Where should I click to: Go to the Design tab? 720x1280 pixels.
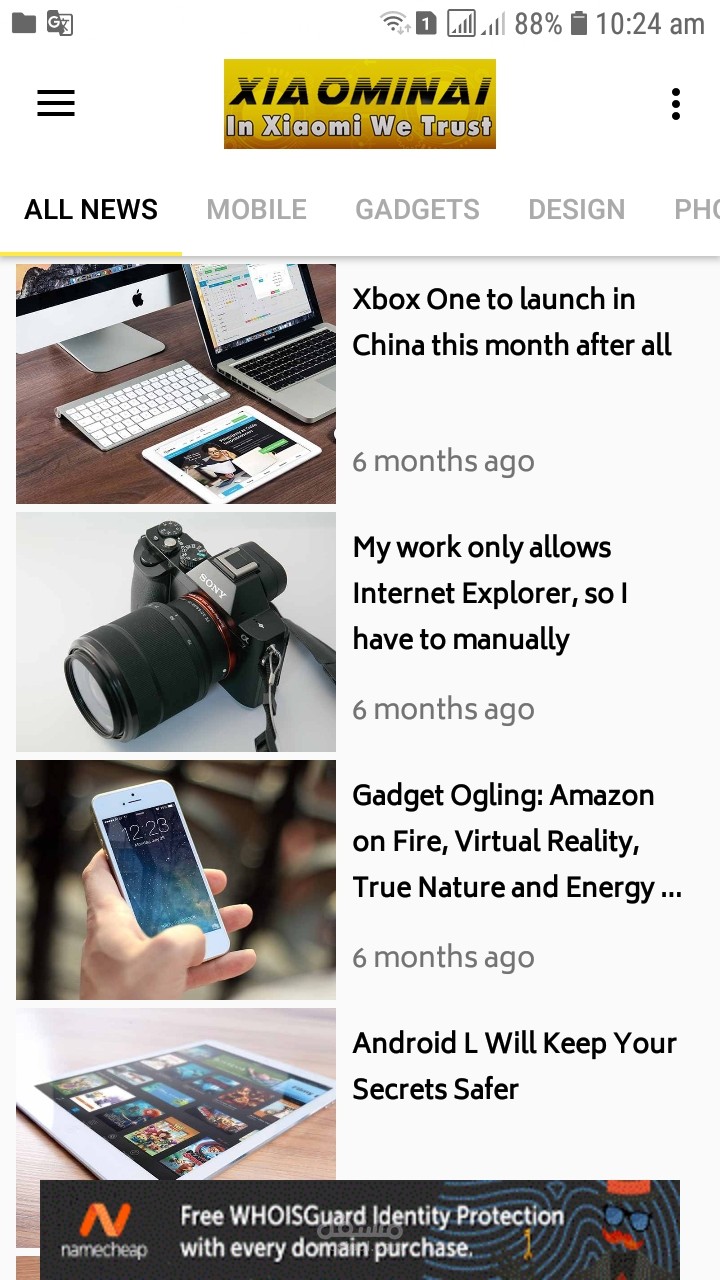tap(576, 209)
